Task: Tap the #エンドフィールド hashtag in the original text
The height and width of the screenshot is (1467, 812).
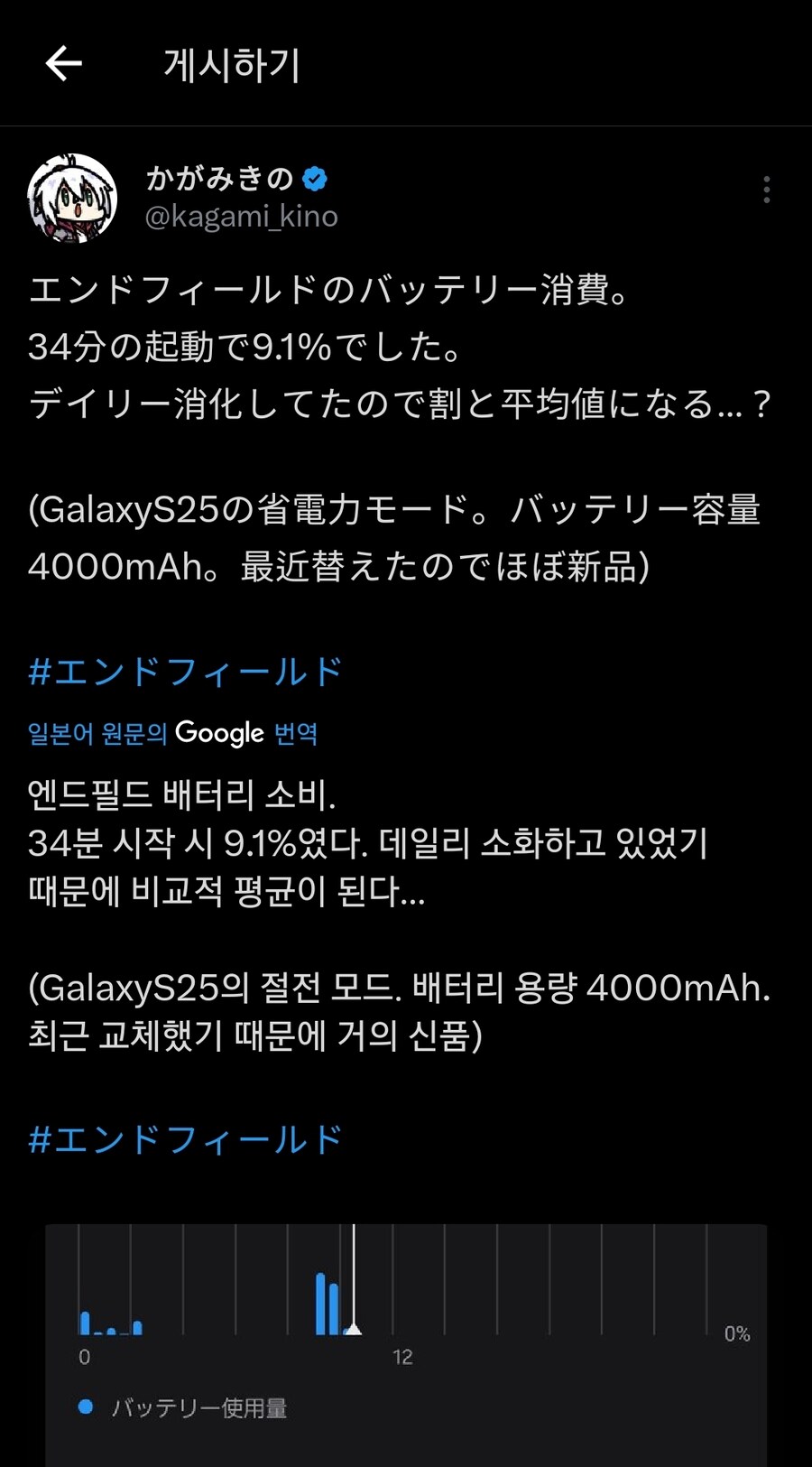Action: (185, 672)
